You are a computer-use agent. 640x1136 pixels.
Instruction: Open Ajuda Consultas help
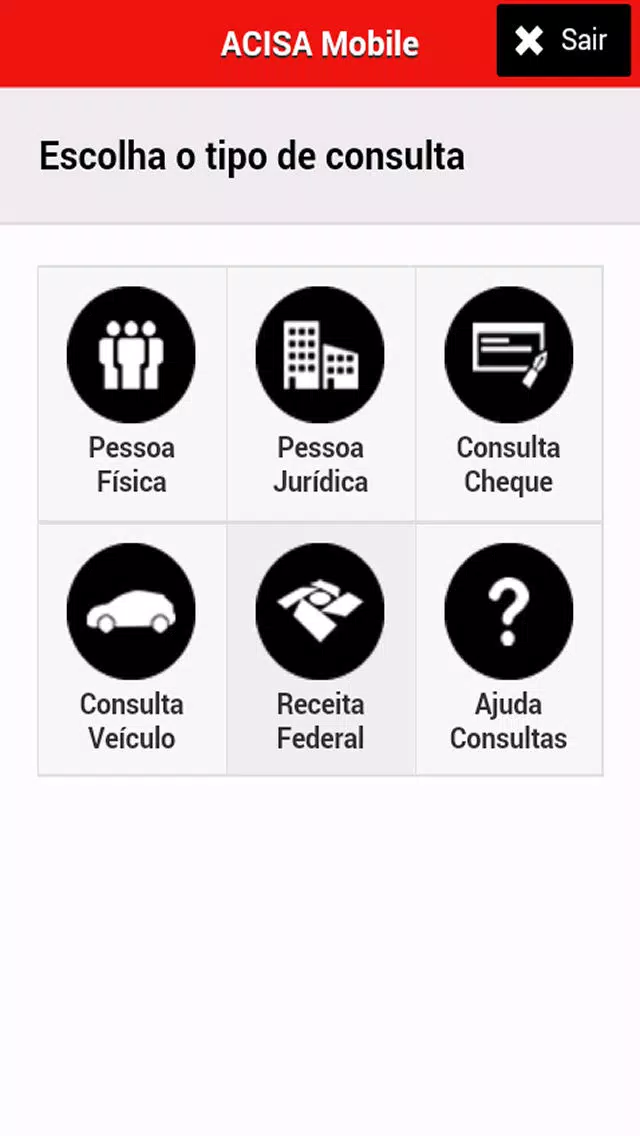tap(509, 649)
